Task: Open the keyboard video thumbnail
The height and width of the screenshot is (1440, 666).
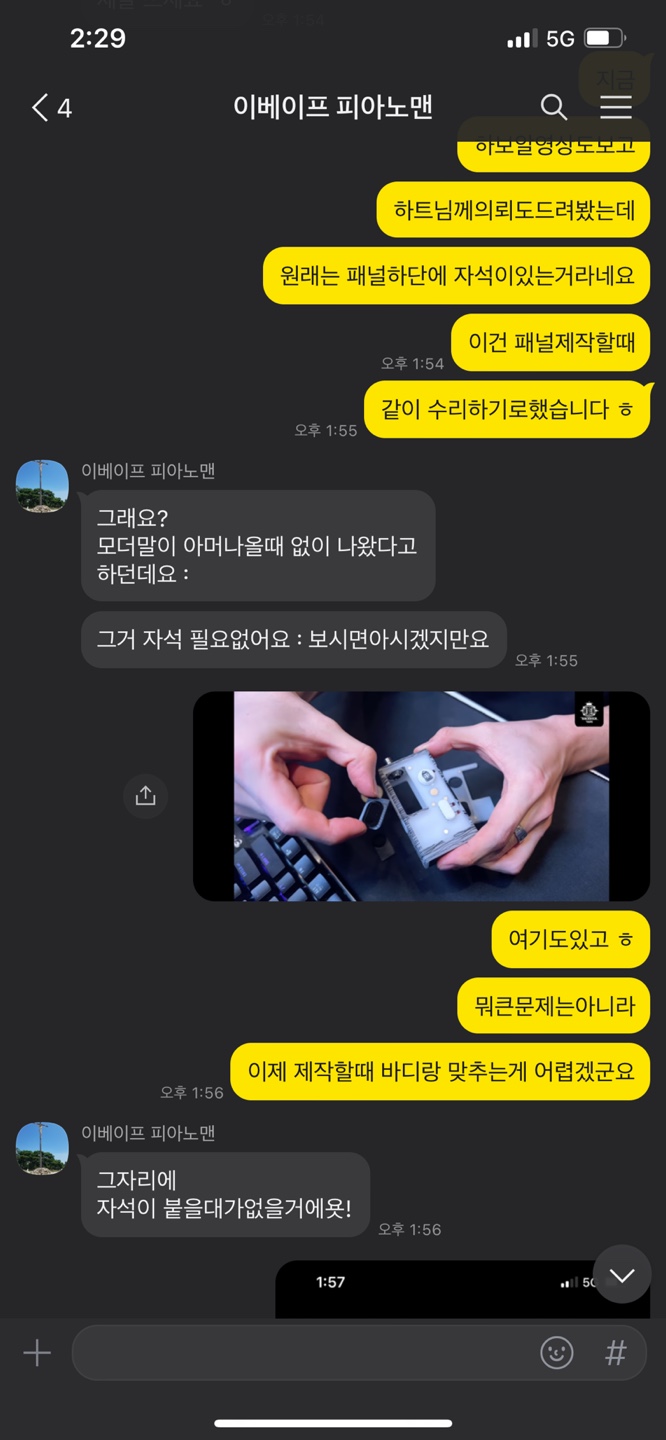Action: 421,796
